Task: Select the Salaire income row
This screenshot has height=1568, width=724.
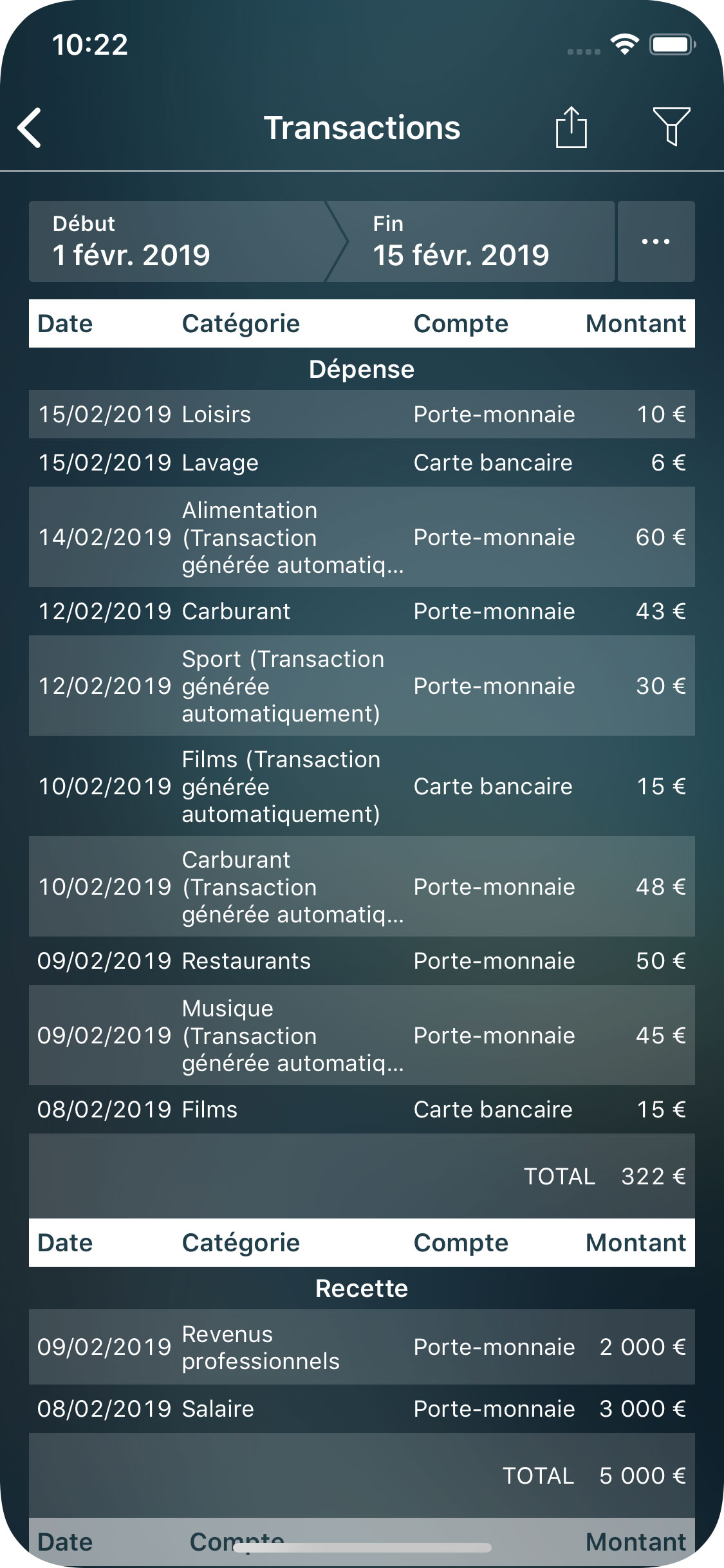Action: (x=362, y=1408)
